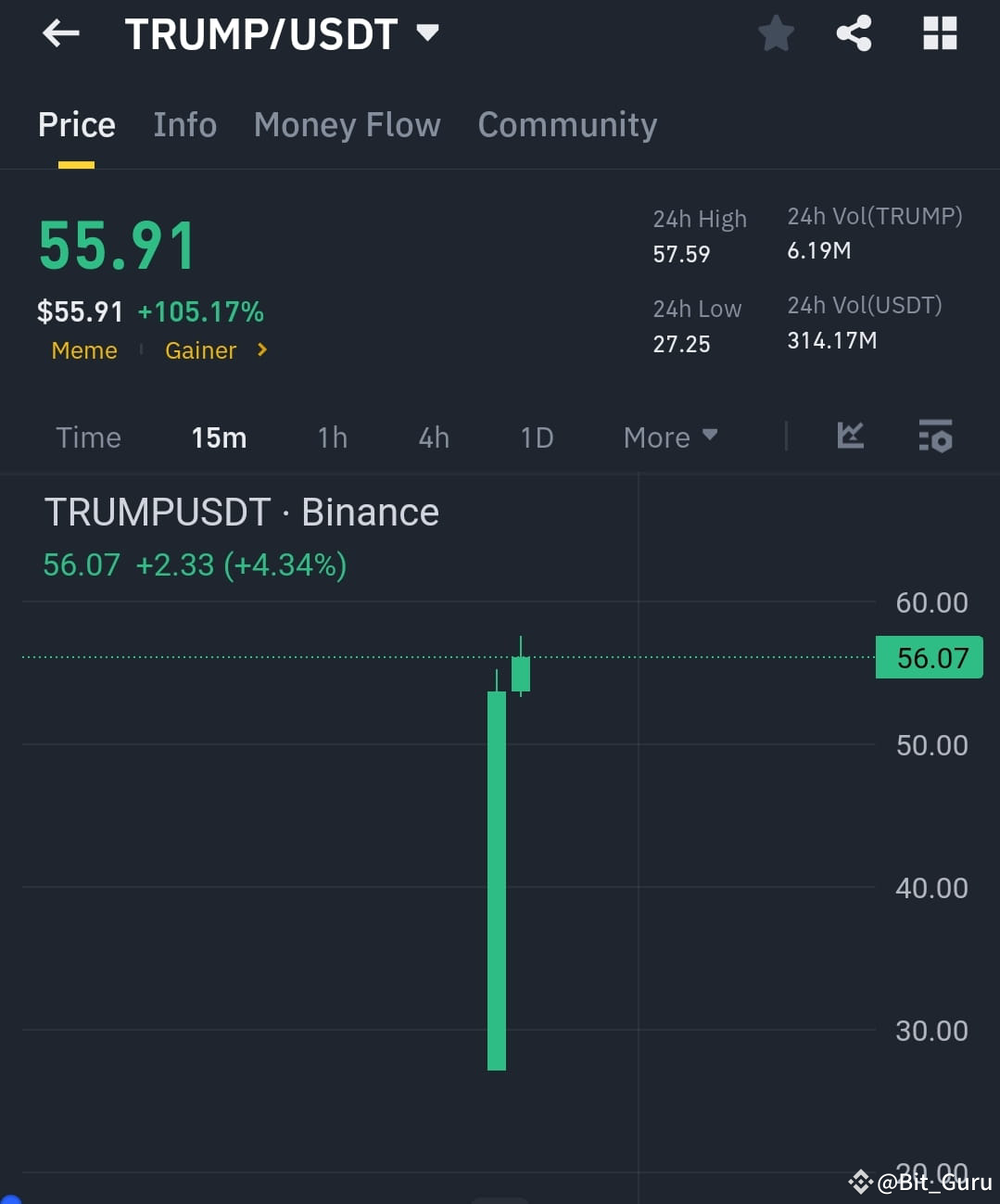The width and height of the screenshot is (1000, 1204).
Task: Tap the Meme category label
Action: pyautogui.click(x=83, y=350)
